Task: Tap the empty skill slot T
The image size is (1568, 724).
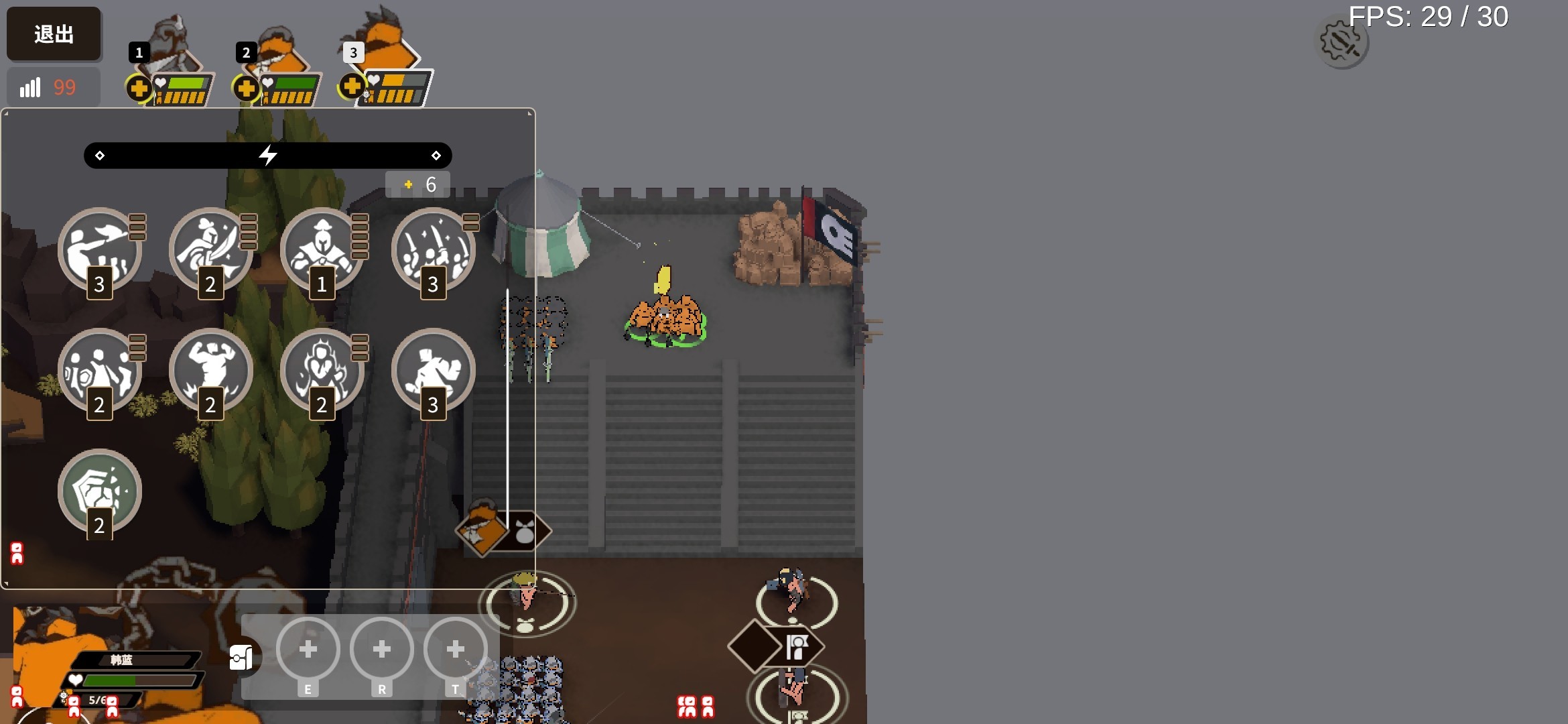Action: 456,649
